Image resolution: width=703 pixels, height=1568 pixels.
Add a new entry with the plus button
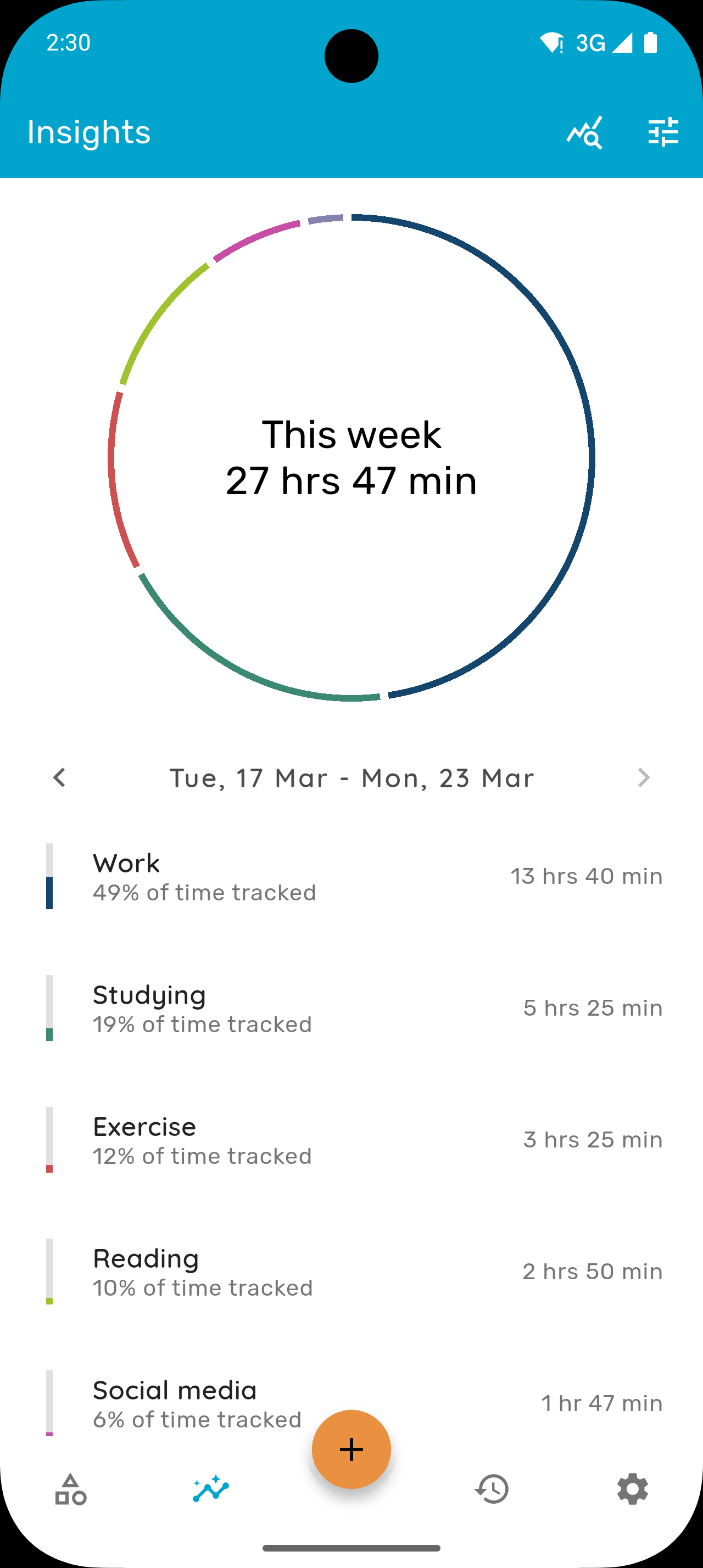tap(351, 1449)
